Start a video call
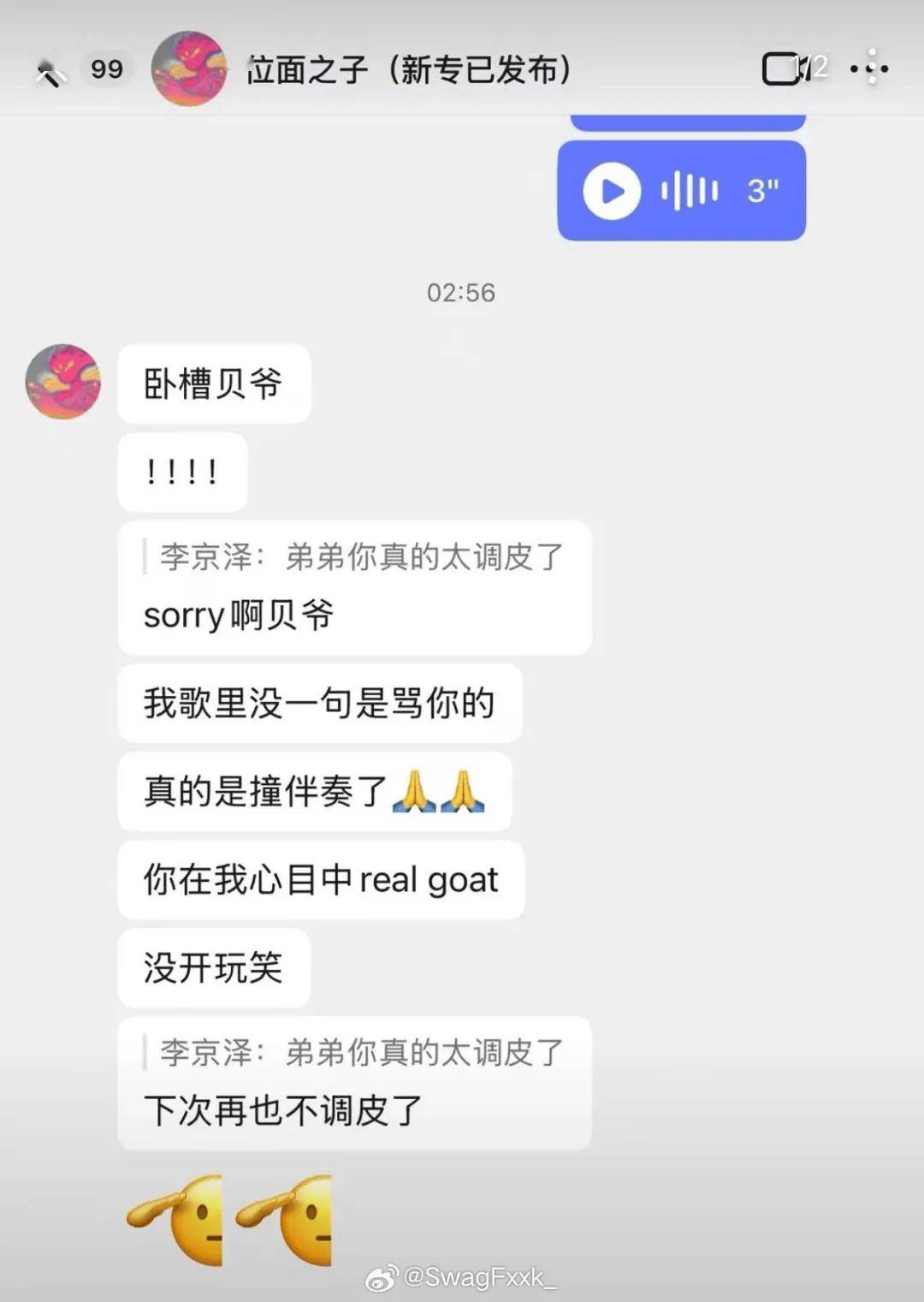 [783, 68]
